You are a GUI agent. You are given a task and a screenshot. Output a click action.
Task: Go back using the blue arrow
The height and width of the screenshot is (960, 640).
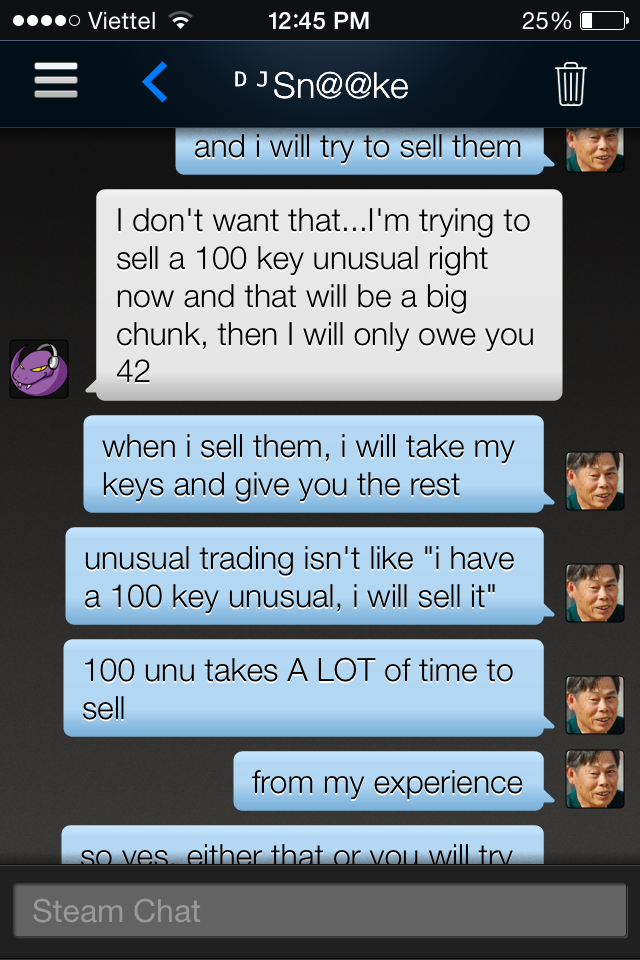(155, 82)
